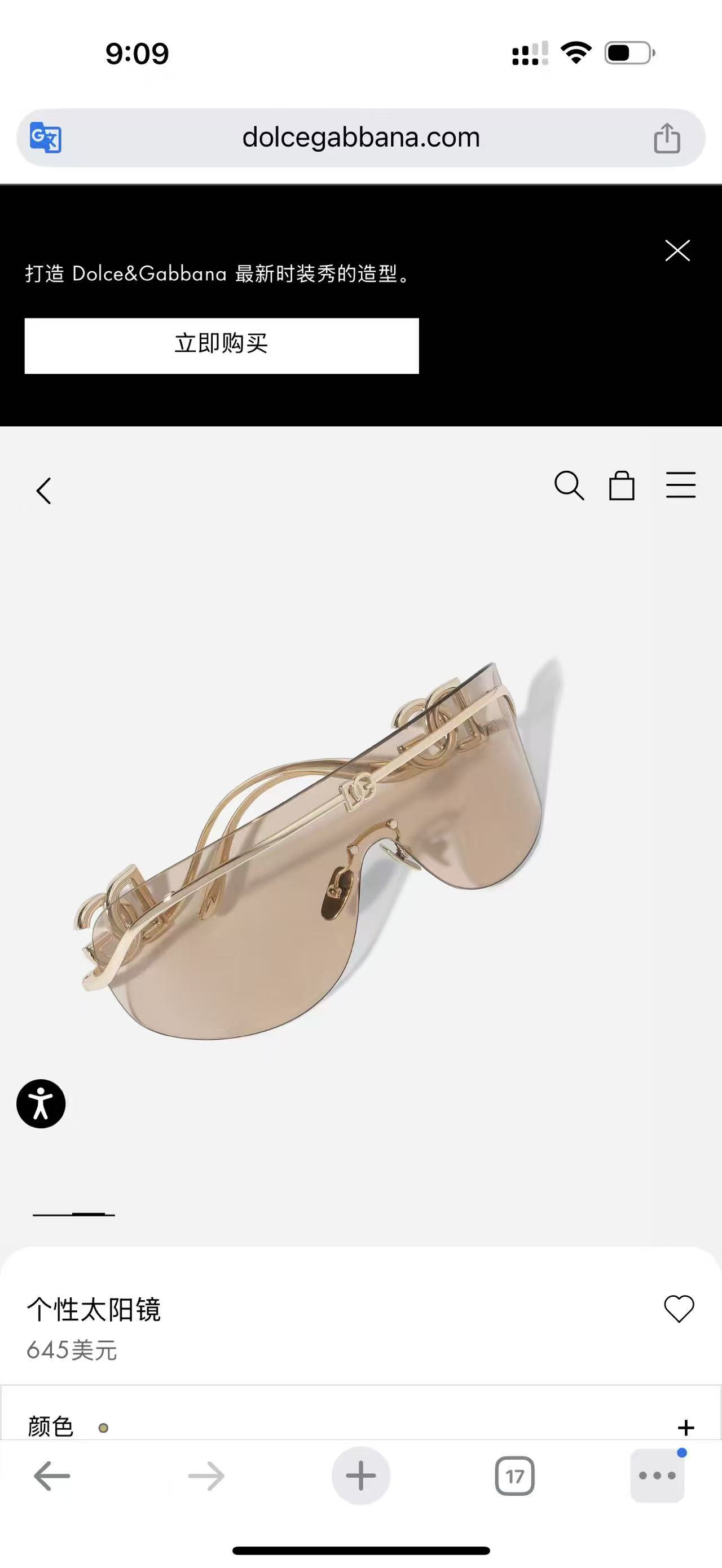Image resolution: width=722 pixels, height=1568 pixels.
Task: Navigate back with the browser back arrow
Action: click(52, 1476)
